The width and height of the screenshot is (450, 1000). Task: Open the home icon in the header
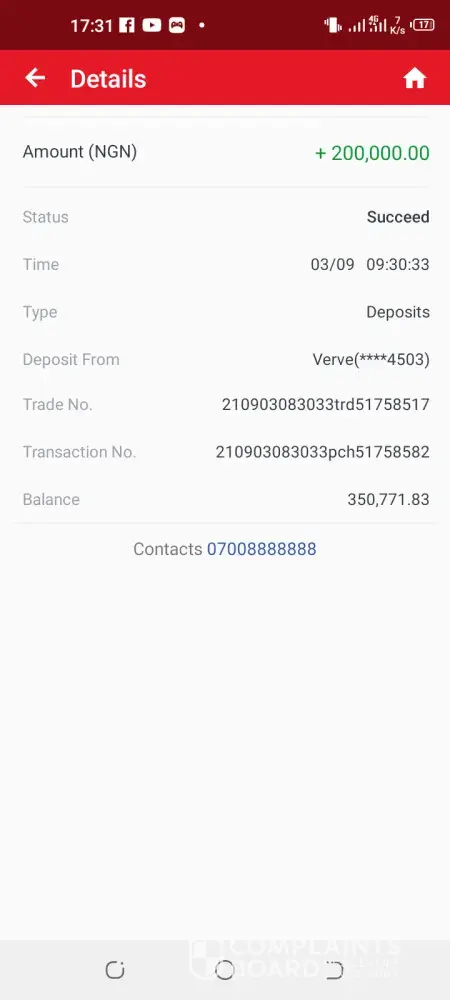point(414,78)
